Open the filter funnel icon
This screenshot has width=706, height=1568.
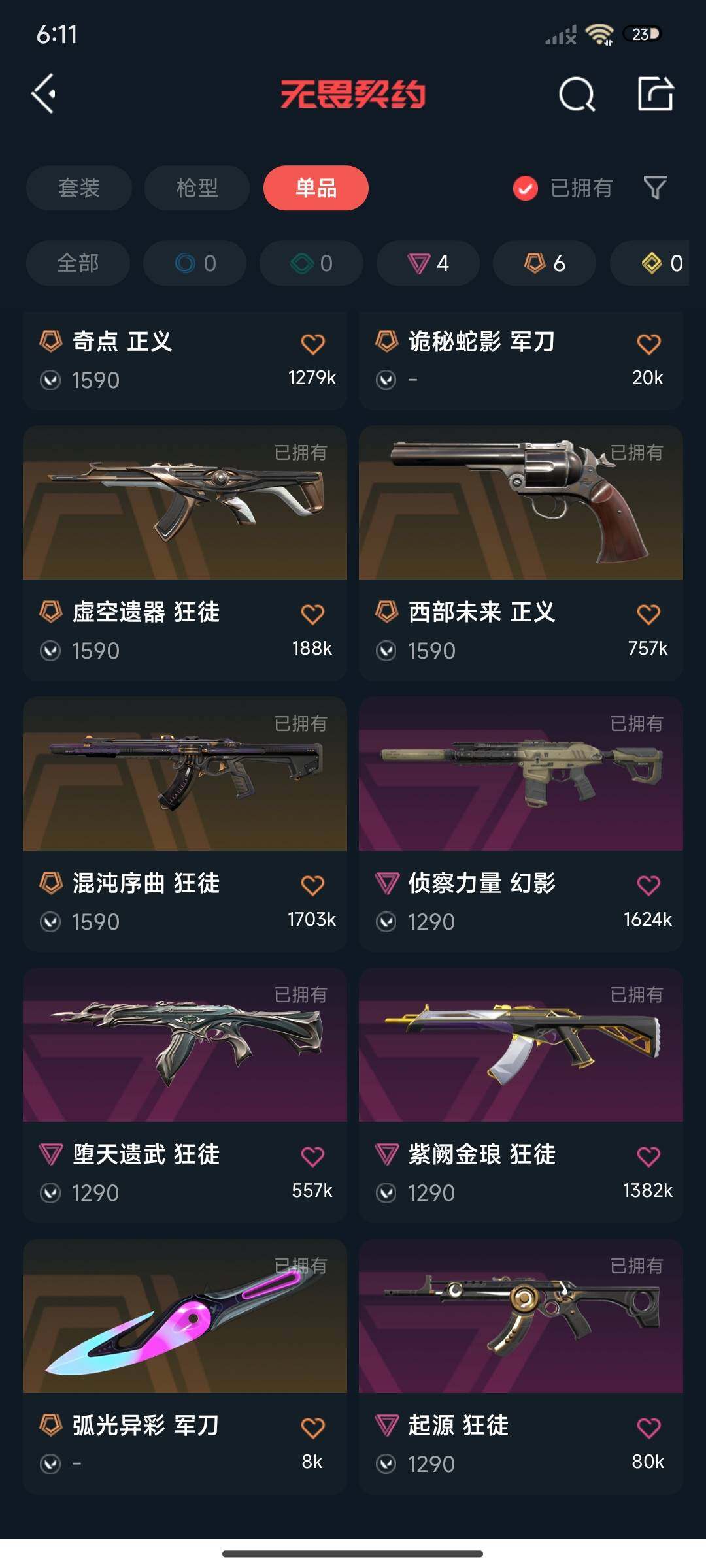pyautogui.click(x=654, y=188)
